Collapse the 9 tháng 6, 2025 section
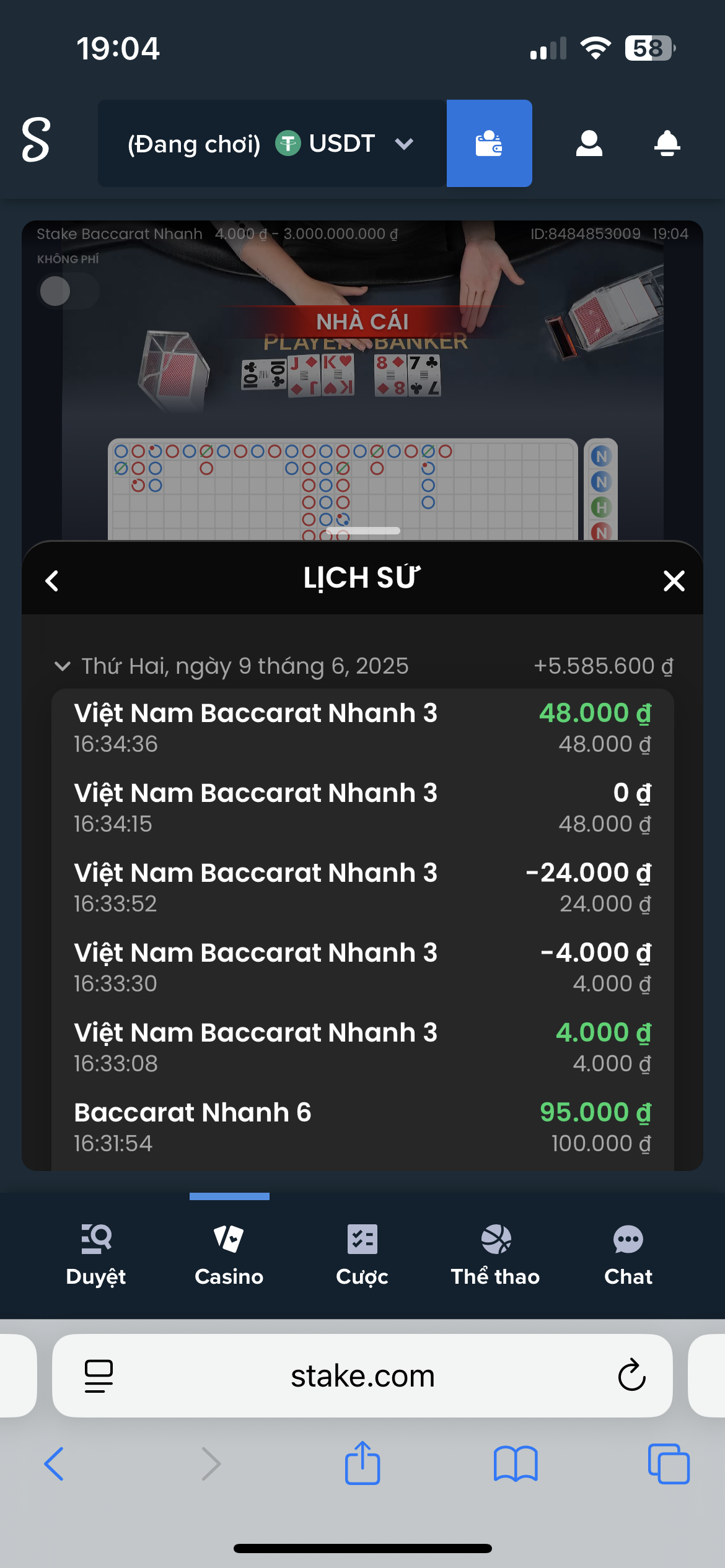 [62, 666]
